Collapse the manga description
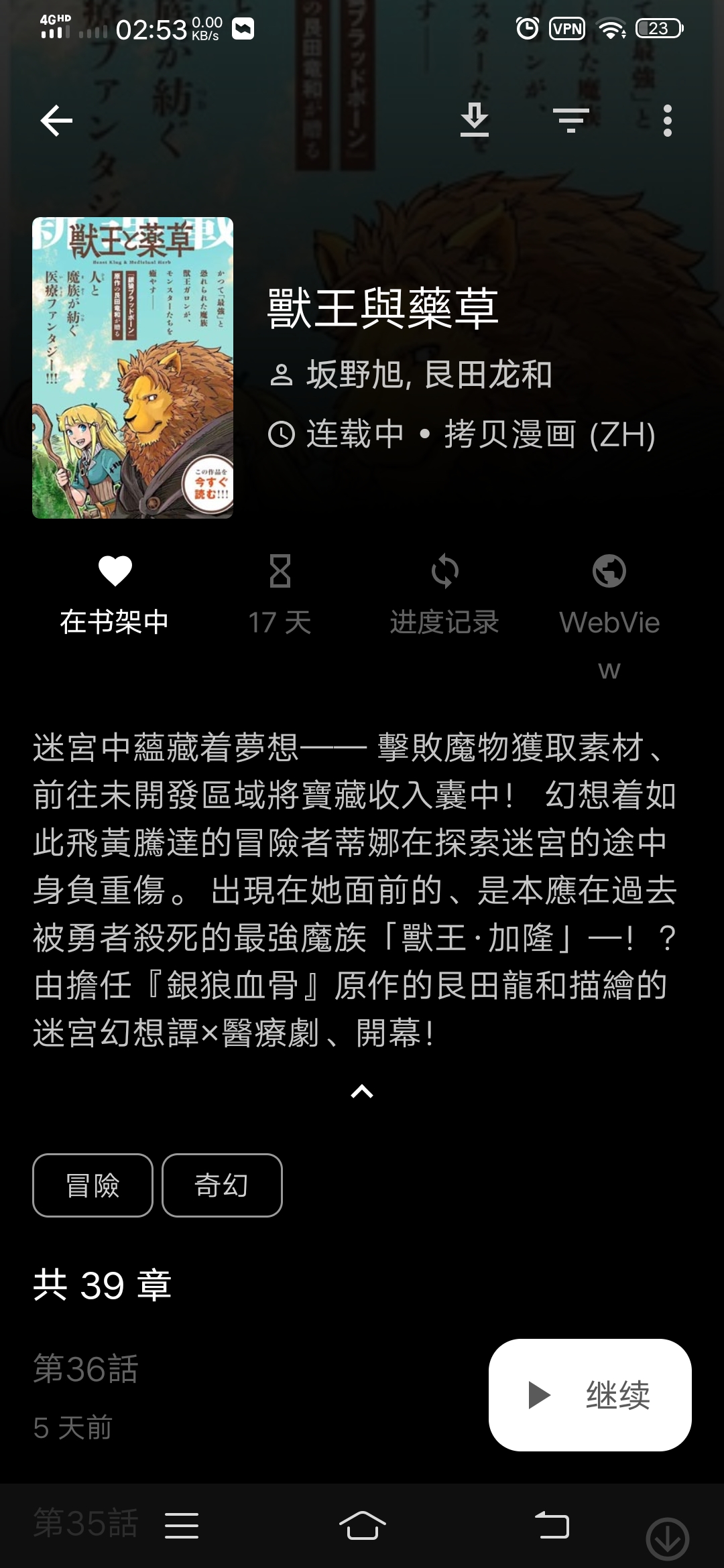Image resolution: width=724 pixels, height=1568 pixels. [x=362, y=1092]
